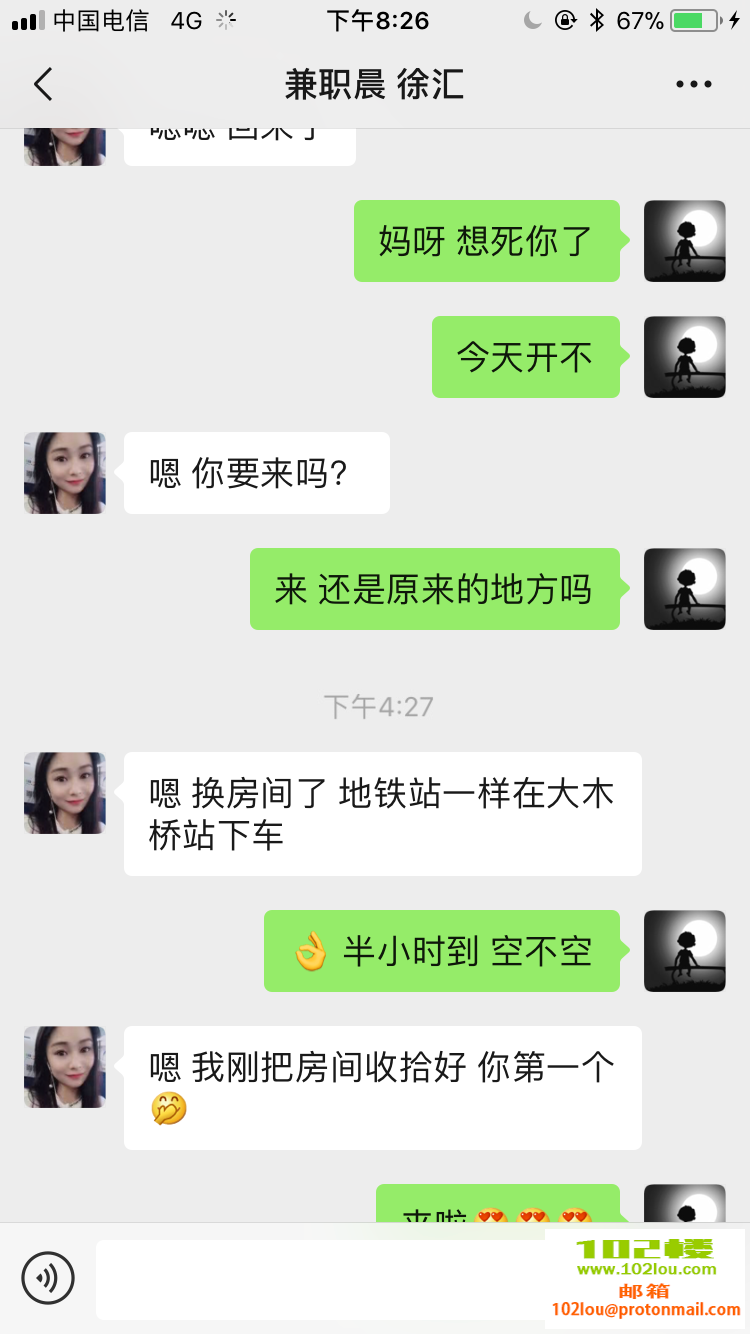Go back from the chat with 兼职晨 徐汇

43,85
